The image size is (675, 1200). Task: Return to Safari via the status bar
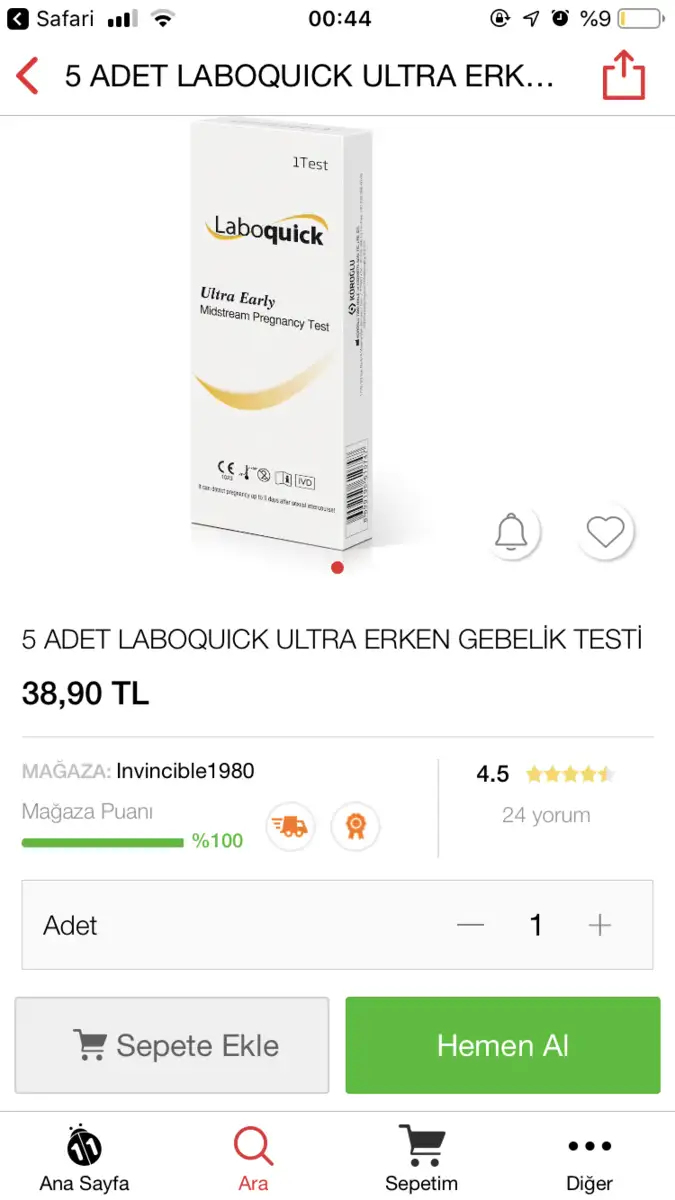pyautogui.click(x=50, y=19)
